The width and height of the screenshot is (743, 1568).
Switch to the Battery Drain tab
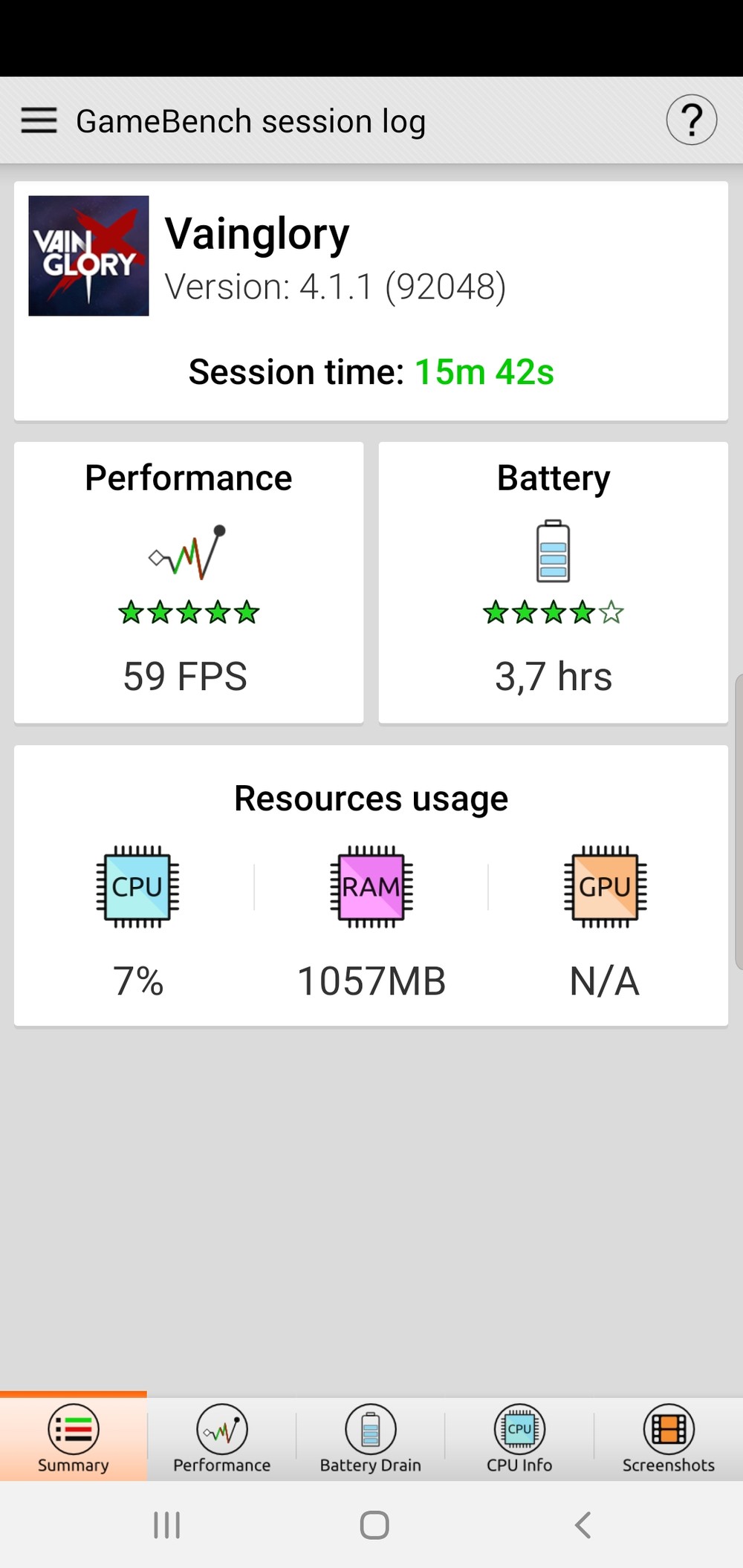[x=371, y=1438]
